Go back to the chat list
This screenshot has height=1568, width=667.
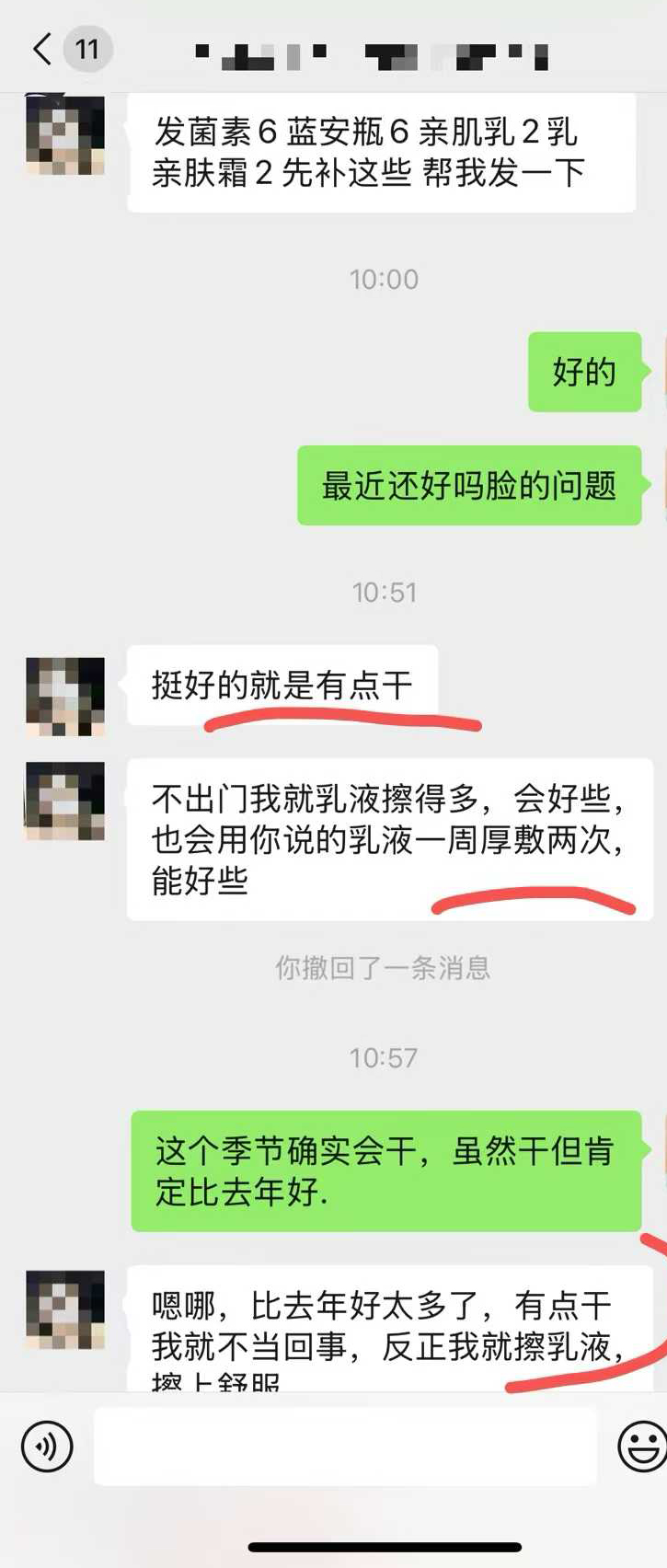43,49
